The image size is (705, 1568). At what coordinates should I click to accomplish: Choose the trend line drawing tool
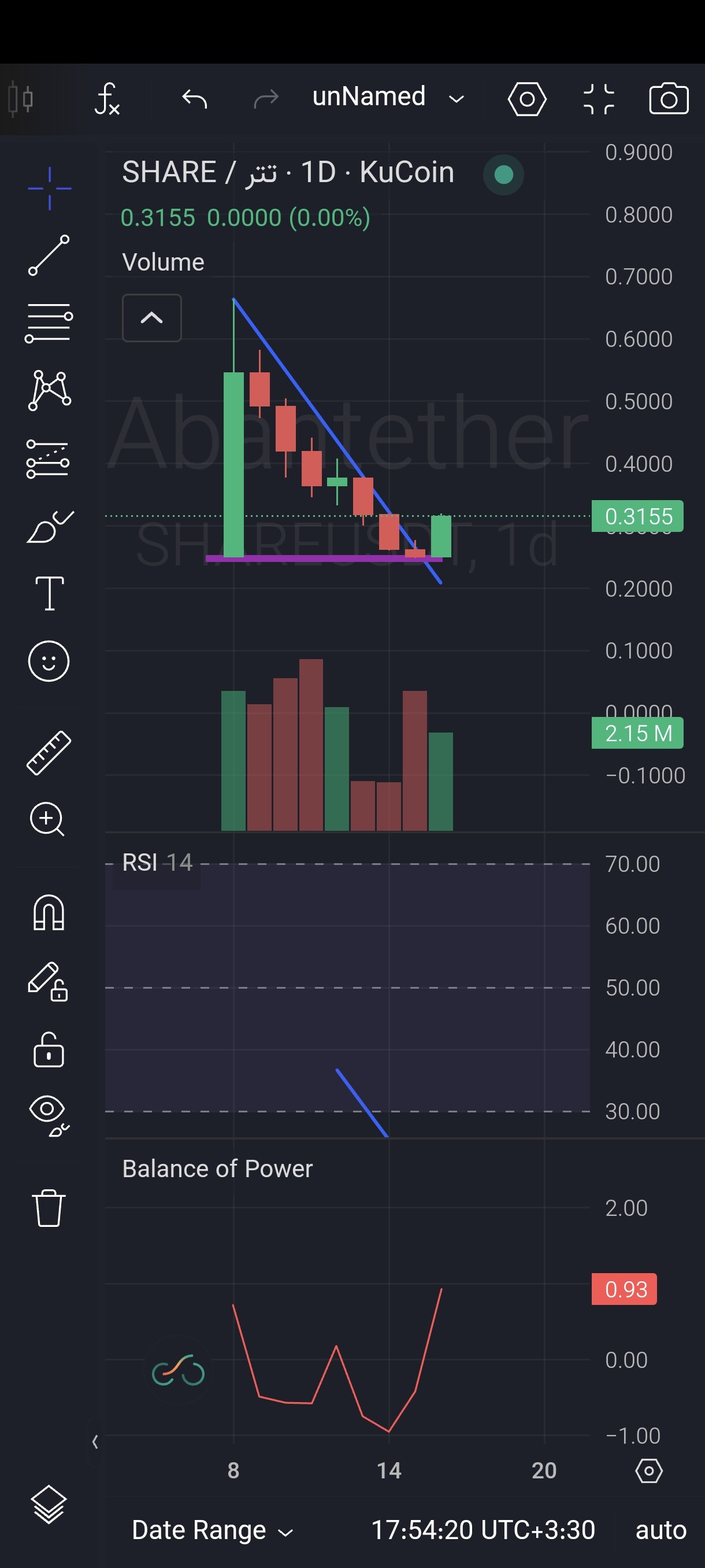[49, 255]
